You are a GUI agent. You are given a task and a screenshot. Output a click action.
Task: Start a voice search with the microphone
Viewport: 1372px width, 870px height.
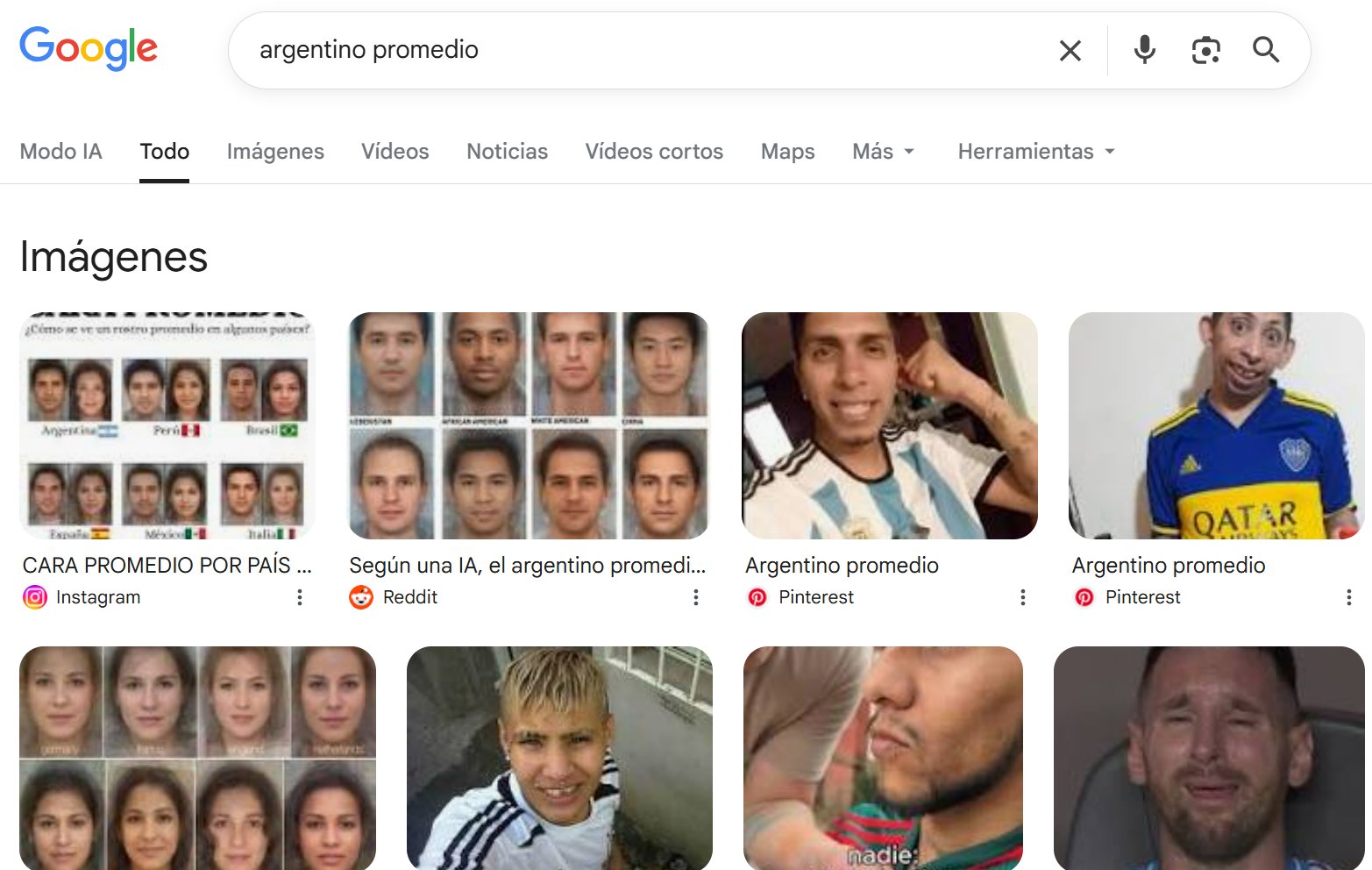[x=1144, y=50]
